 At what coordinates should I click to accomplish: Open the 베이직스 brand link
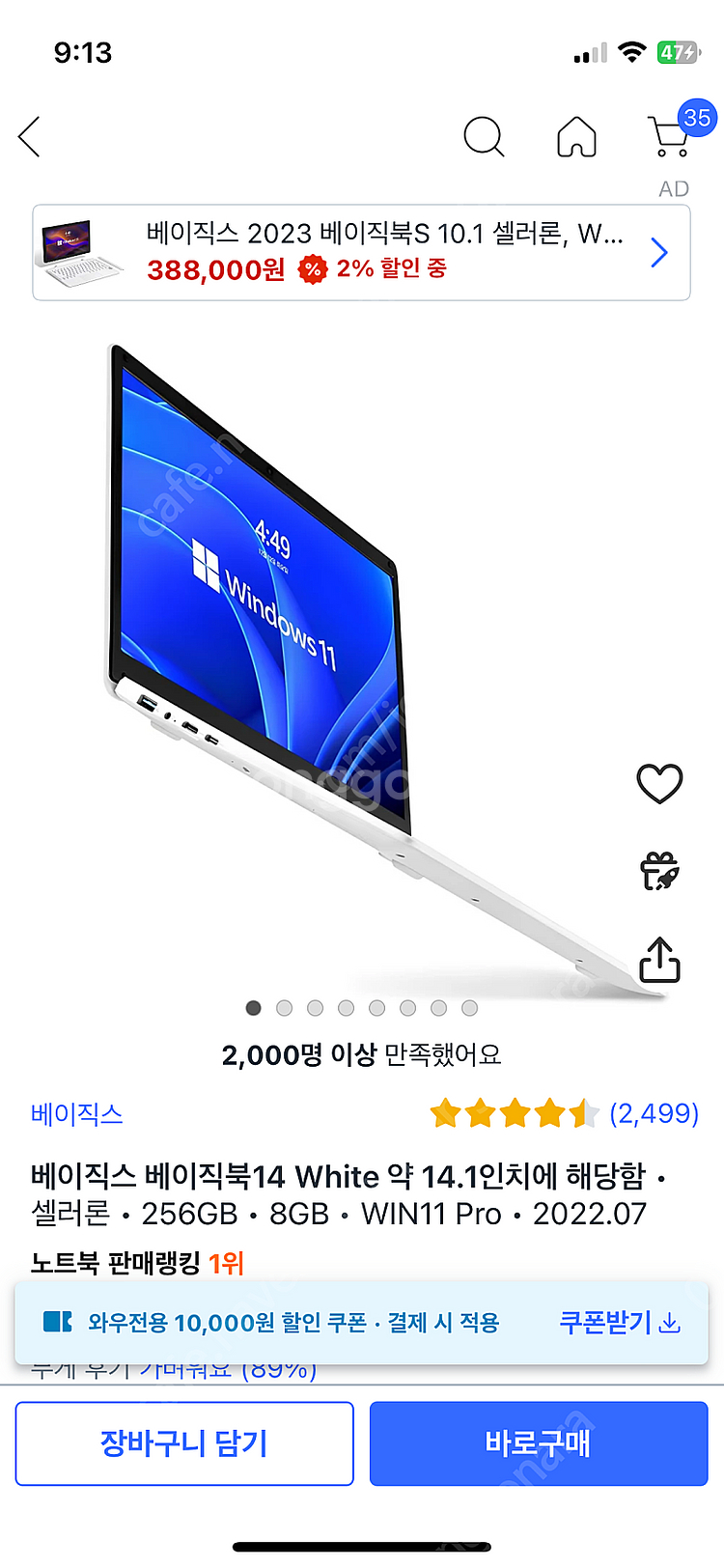pyautogui.click(x=77, y=1114)
